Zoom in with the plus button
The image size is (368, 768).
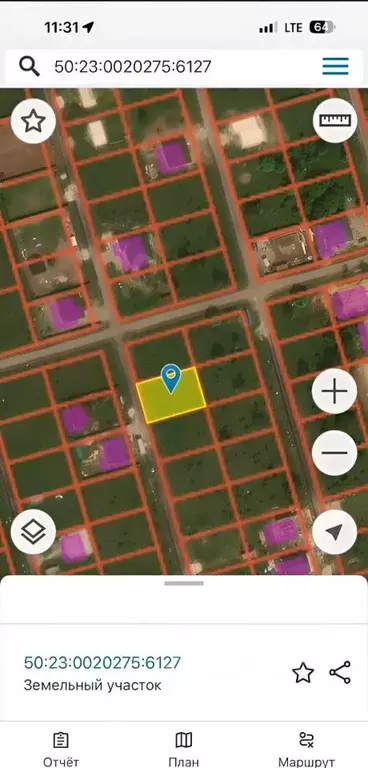335,391
